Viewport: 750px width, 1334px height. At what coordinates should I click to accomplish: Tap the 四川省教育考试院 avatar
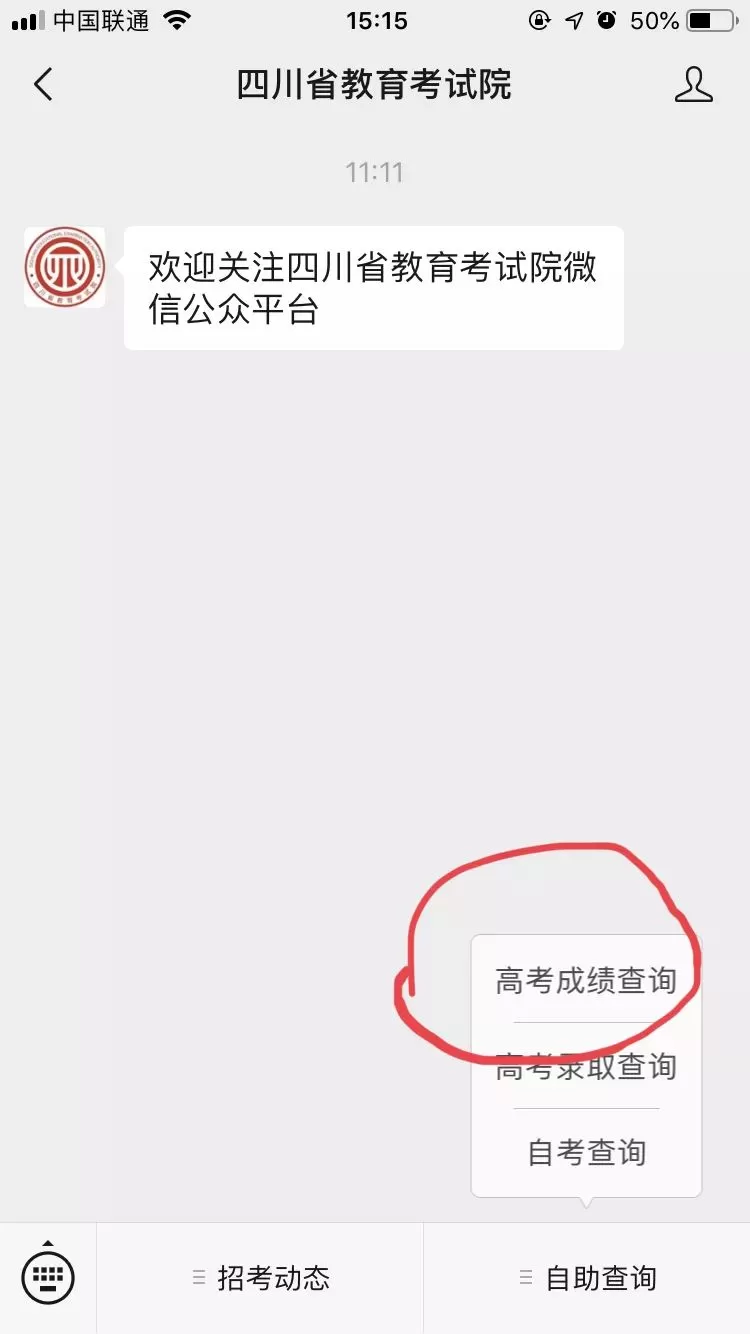(x=65, y=267)
